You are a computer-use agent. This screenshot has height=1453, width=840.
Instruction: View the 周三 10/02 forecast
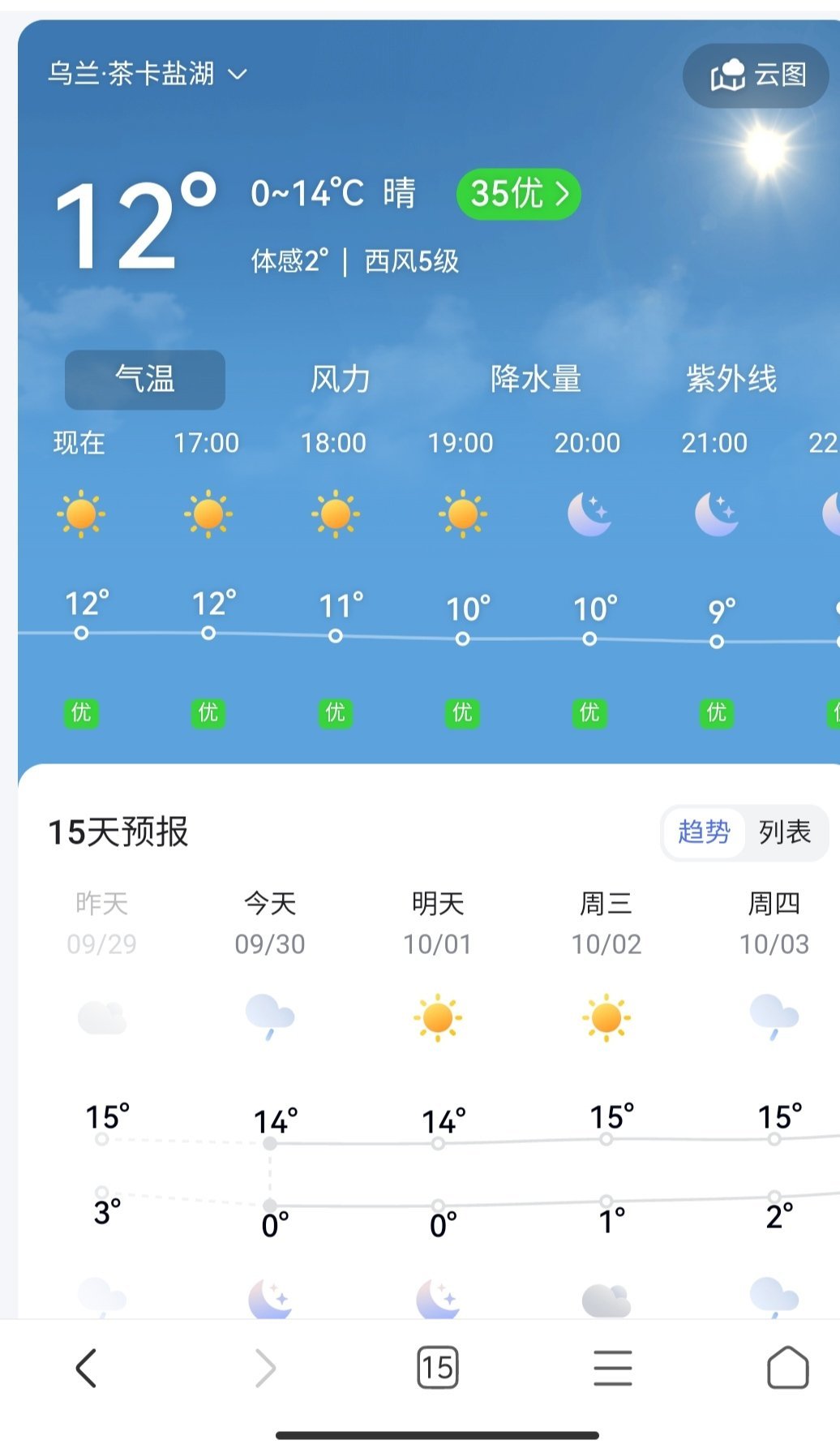pos(606,923)
